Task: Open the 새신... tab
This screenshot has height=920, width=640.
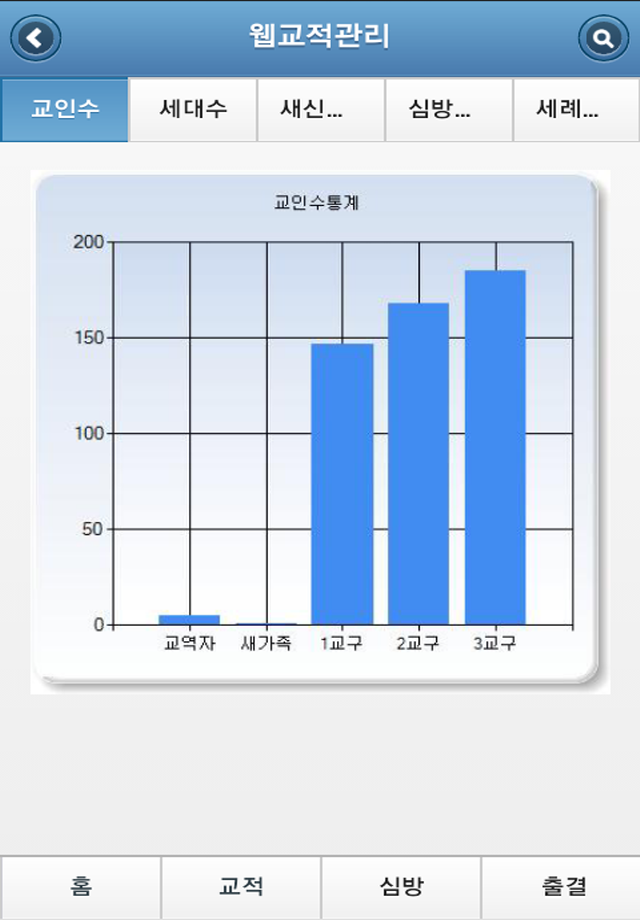Action: [321, 109]
